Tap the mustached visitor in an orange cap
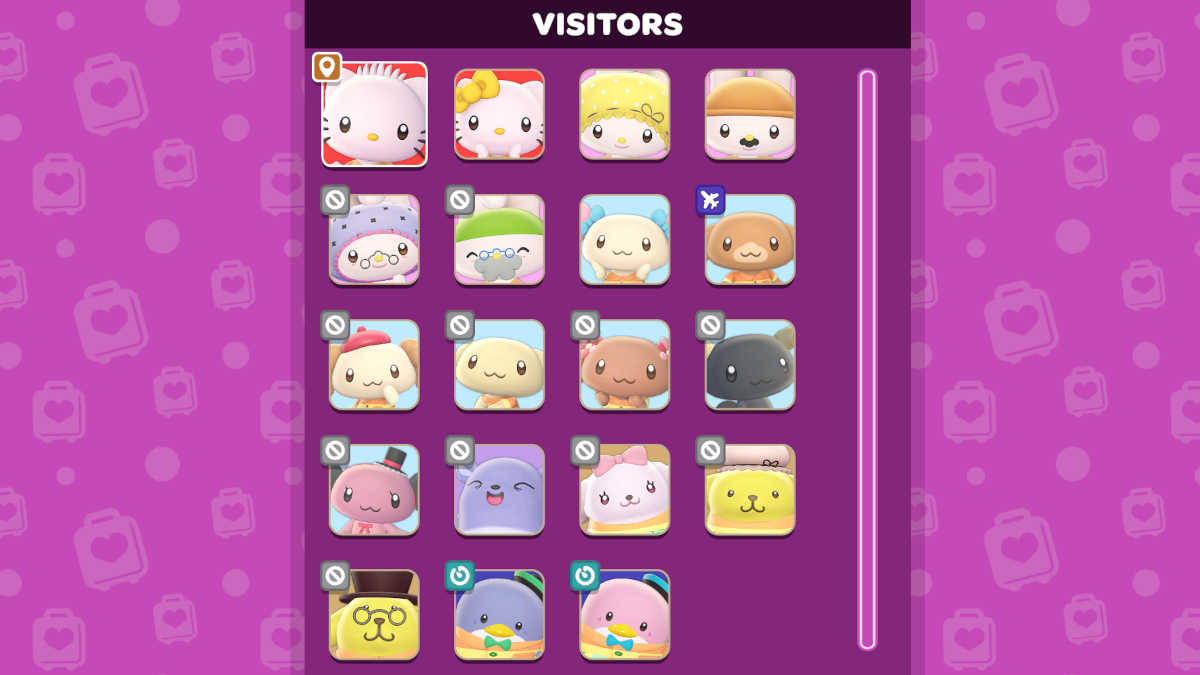The width and height of the screenshot is (1200, 675). (x=749, y=114)
